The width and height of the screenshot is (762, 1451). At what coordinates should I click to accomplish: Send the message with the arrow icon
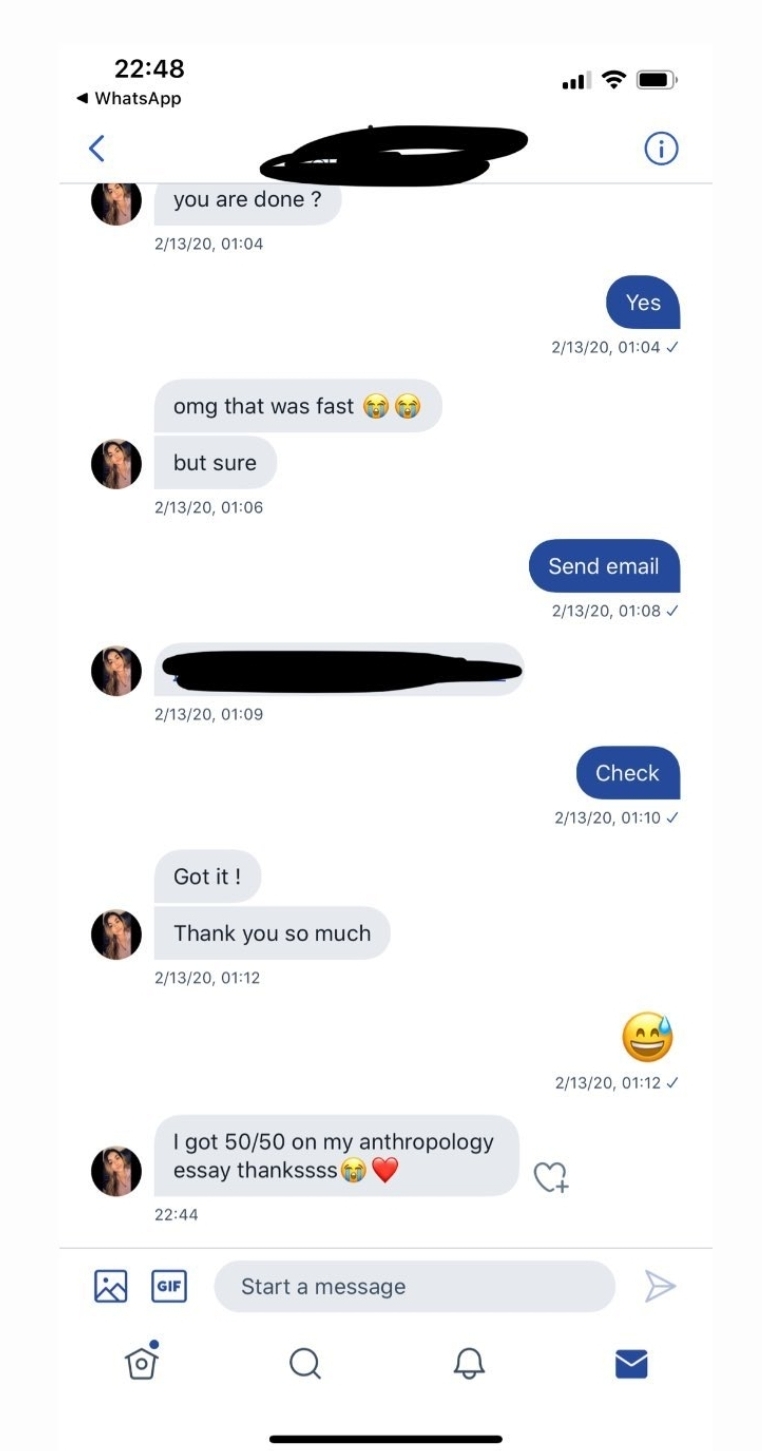click(660, 1286)
